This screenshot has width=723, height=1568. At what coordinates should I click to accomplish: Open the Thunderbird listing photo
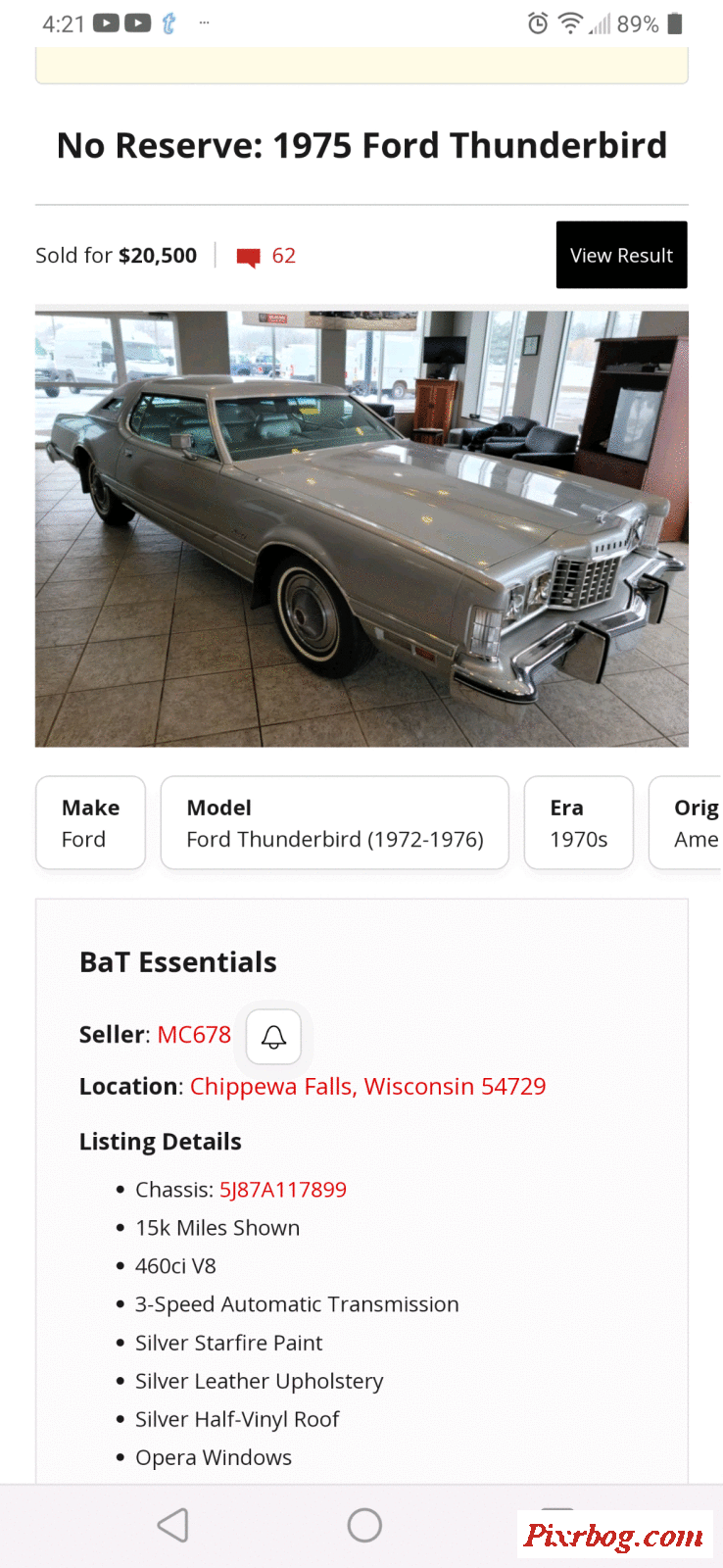point(361,529)
